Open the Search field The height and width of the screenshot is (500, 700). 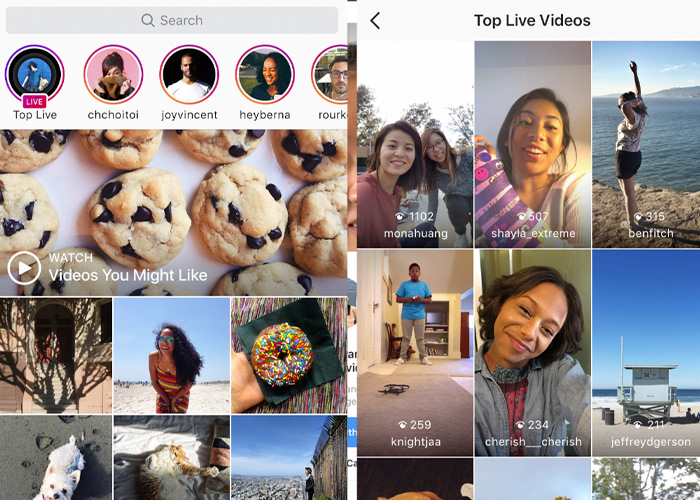(172, 20)
